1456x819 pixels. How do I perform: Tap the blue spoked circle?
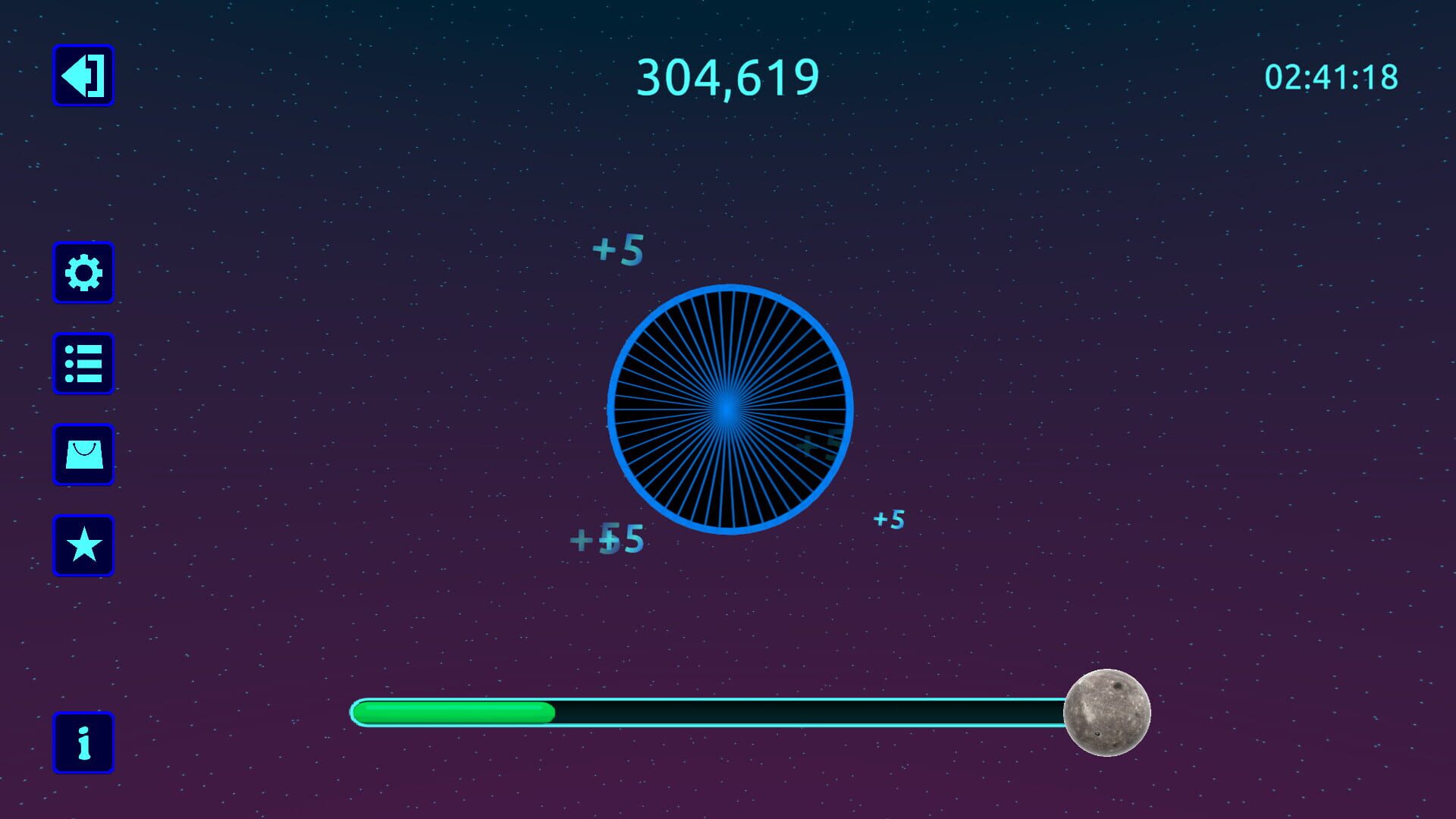click(x=730, y=409)
